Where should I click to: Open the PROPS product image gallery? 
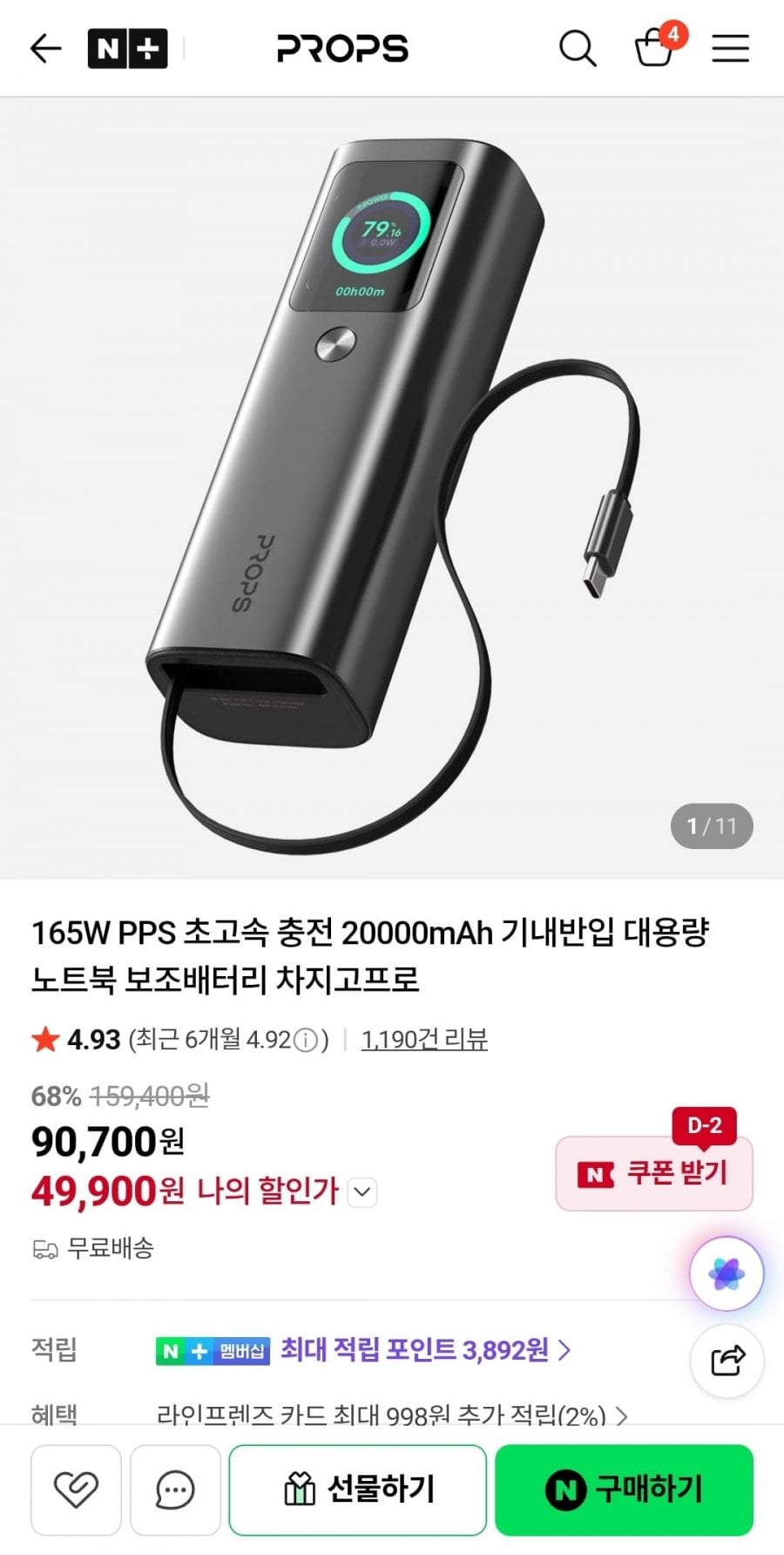[392, 488]
